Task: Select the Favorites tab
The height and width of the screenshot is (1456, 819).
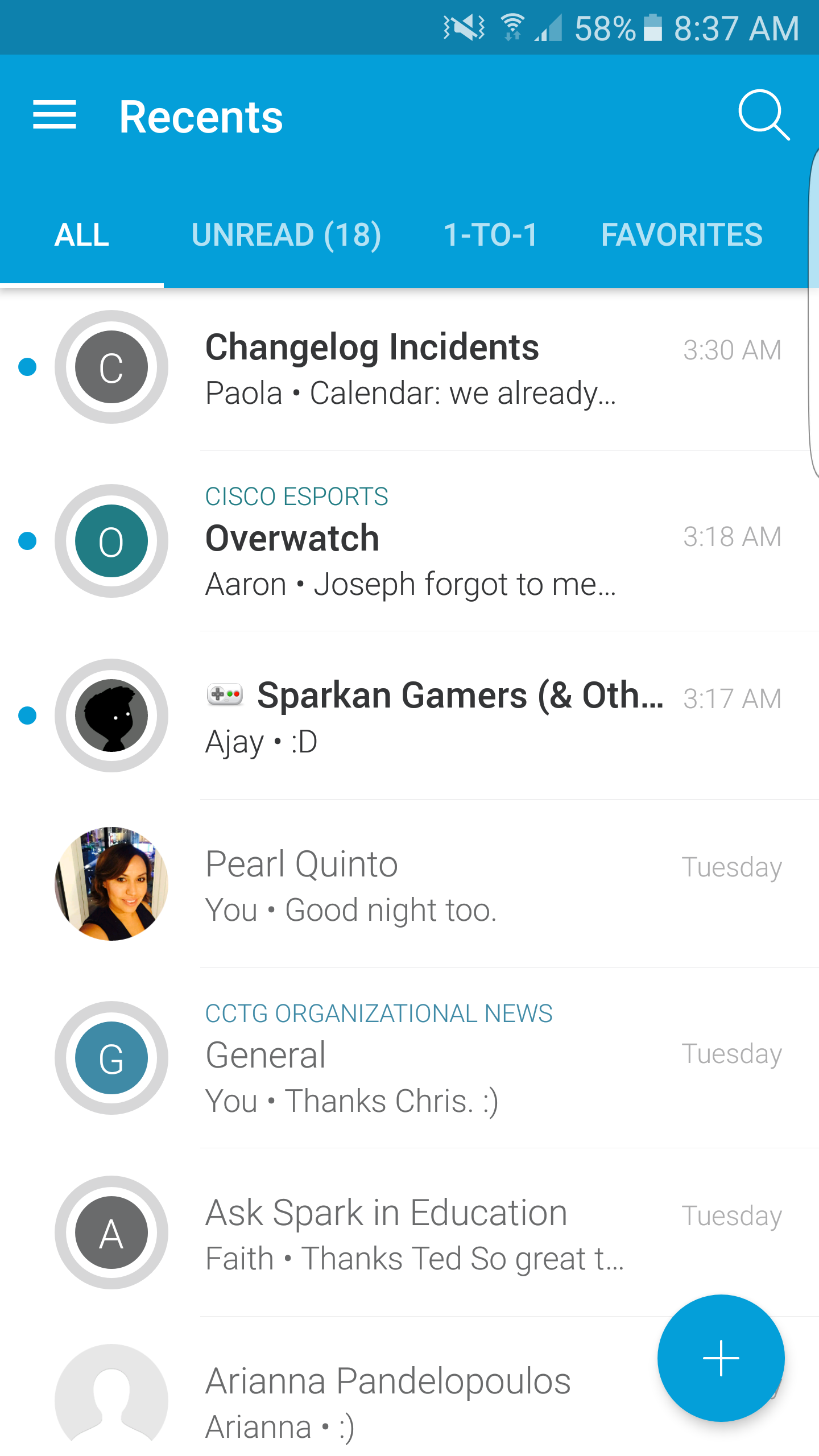Action: [x=681, y=235]
